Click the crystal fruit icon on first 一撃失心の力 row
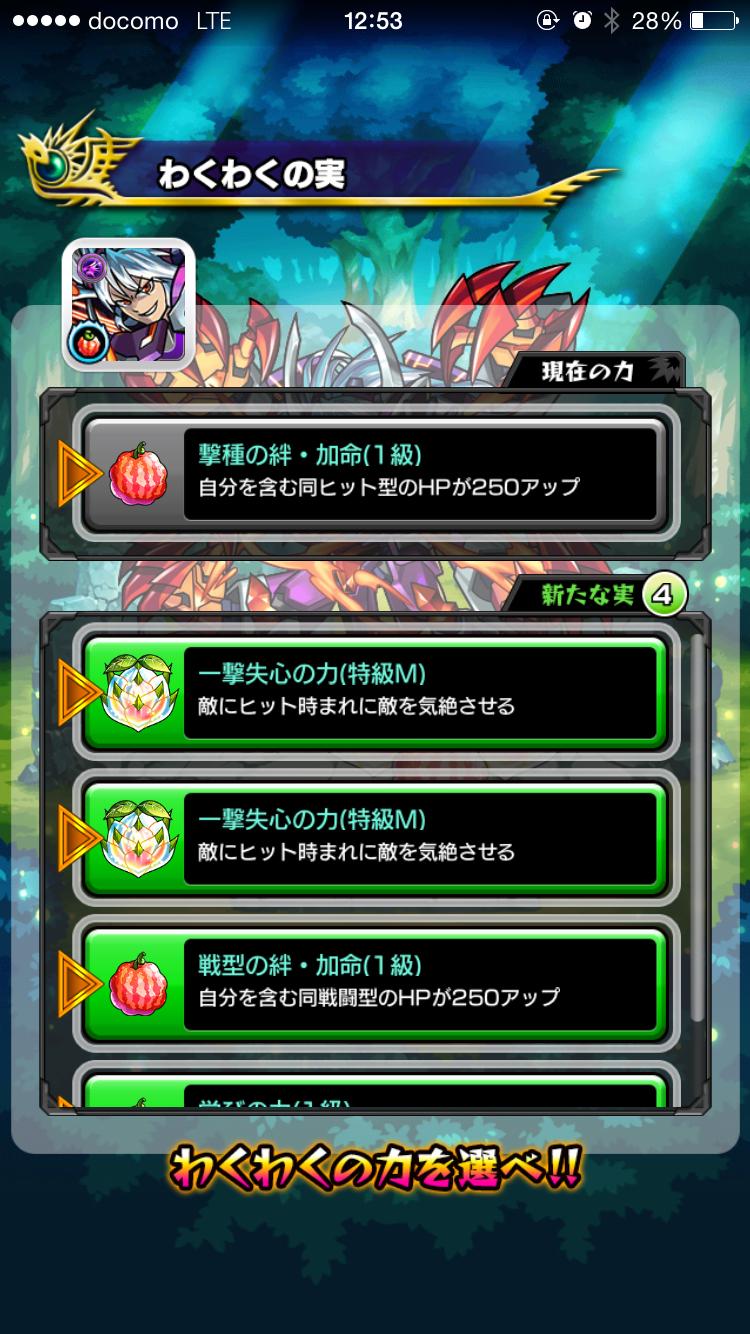This screenshot has width=750, height=1334. [137, 693]
